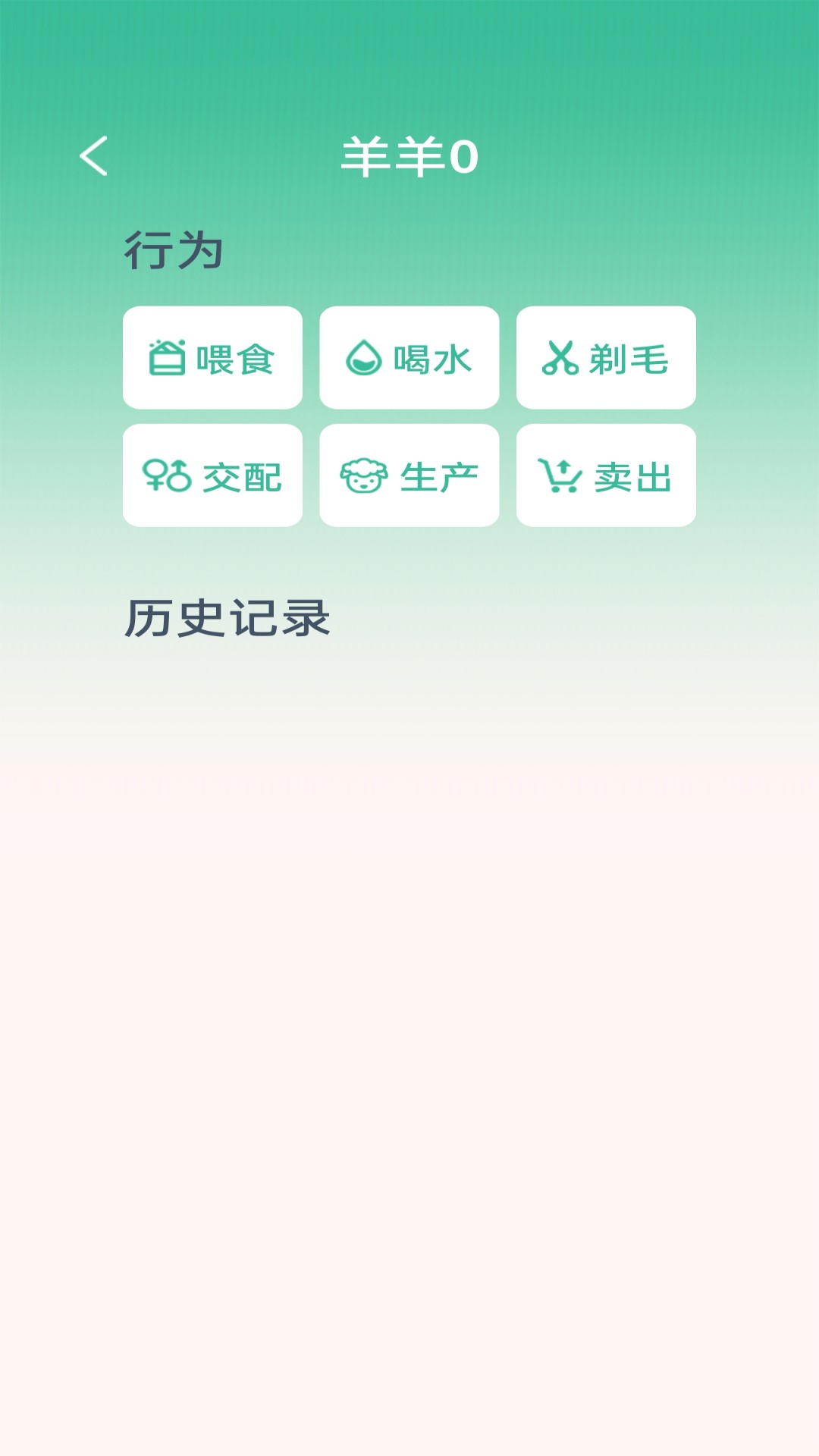
Task: Select the feeding trough icon on 喂食
Action: (165, 358)
